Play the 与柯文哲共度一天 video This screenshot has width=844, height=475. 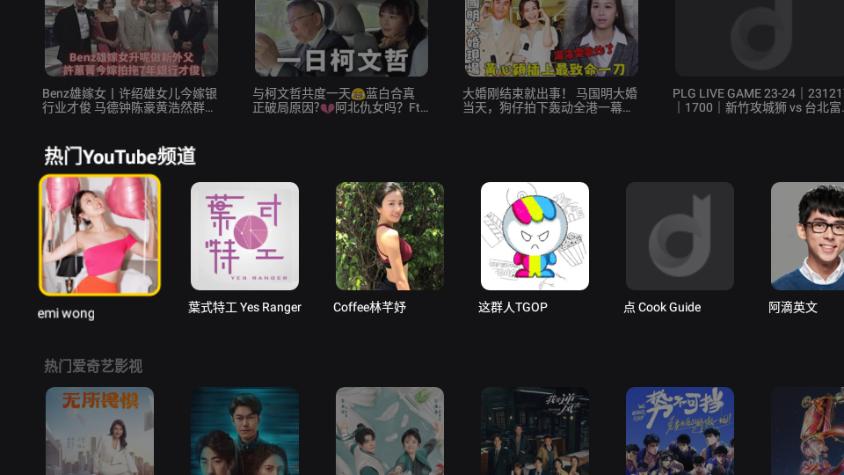pos(341,38)
